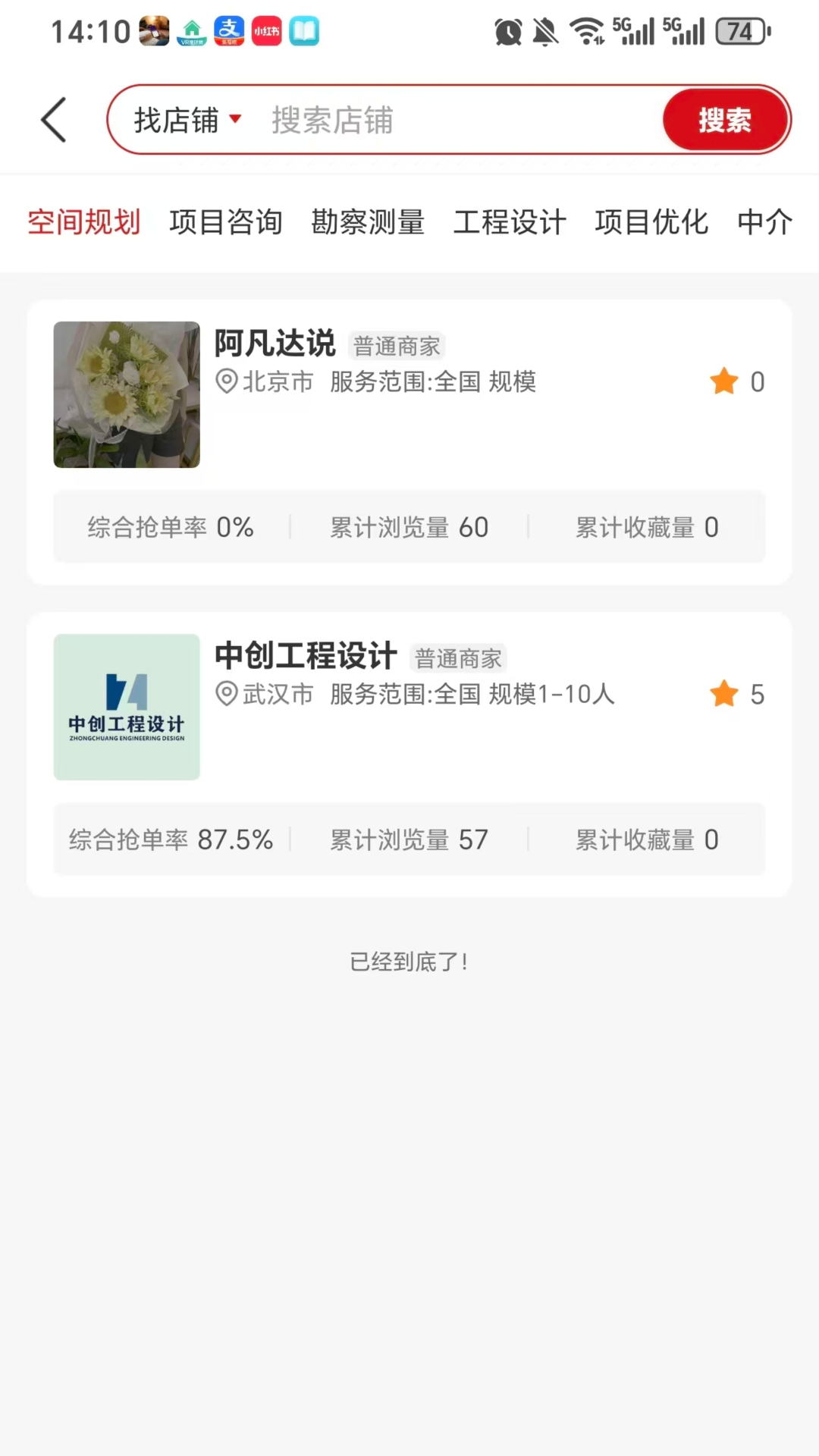Tap the red 搜索 button
819x1456 pixels.
[725, 120]
